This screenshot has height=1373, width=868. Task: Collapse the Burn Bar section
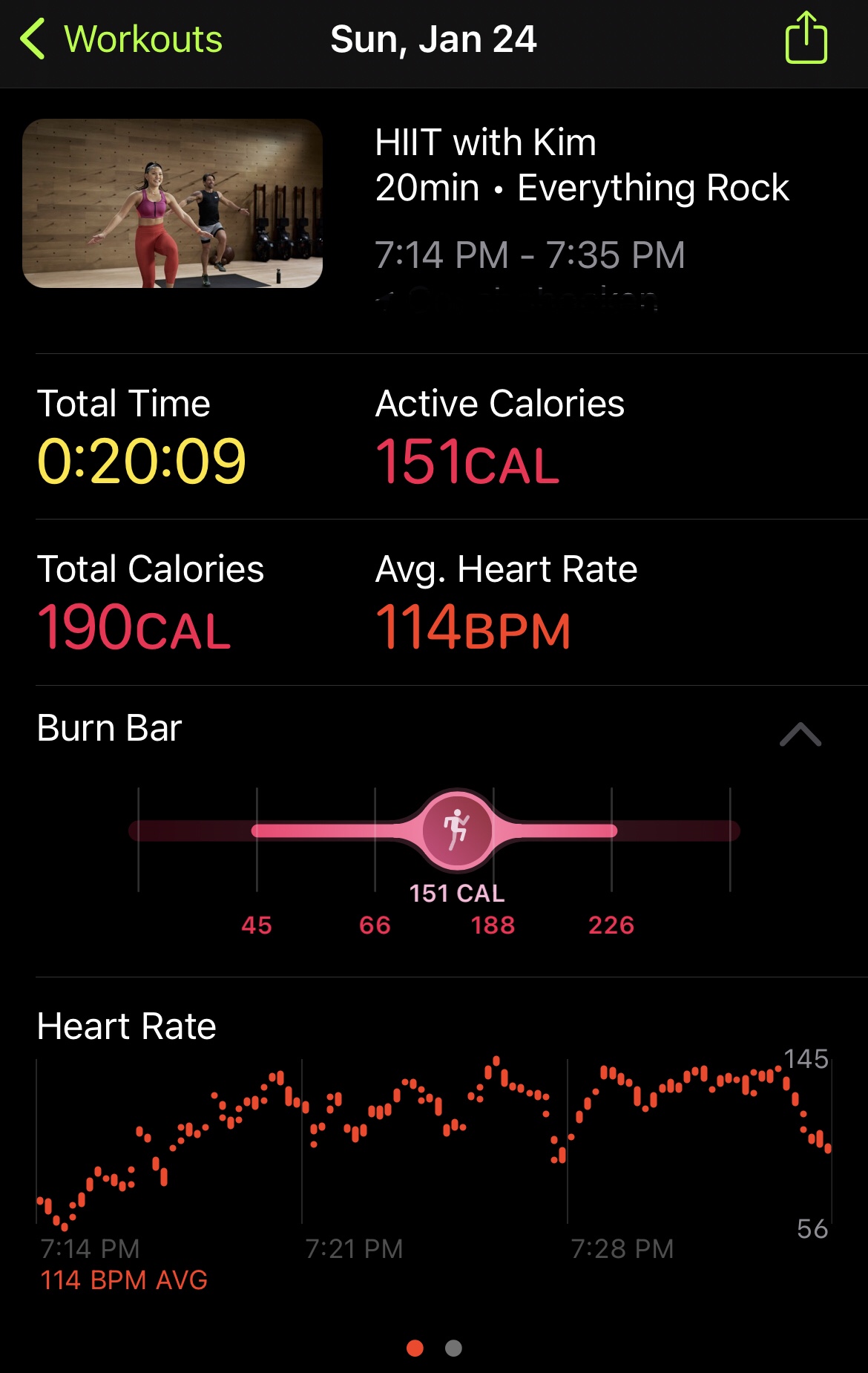pos(800,733)
